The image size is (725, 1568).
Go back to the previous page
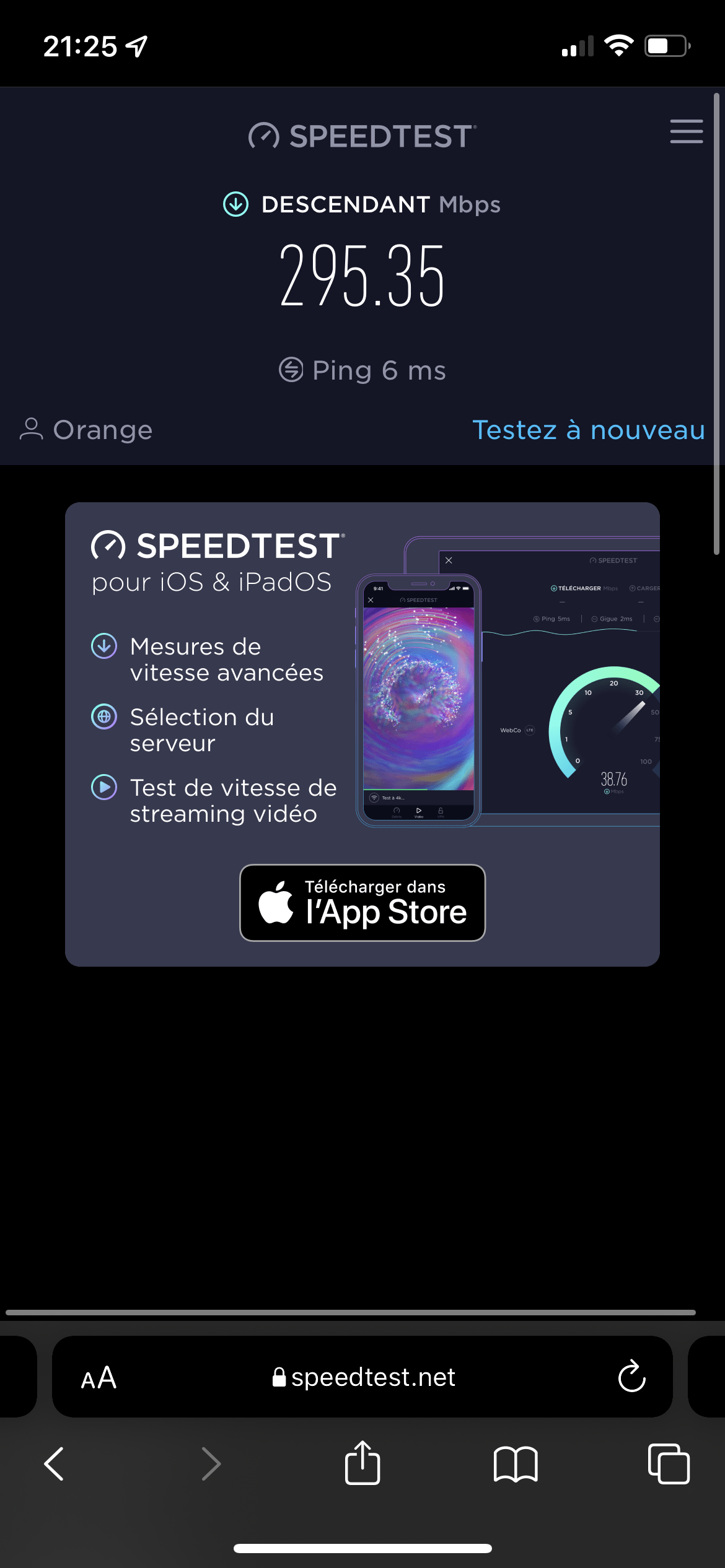click(x=55, y=1464)
